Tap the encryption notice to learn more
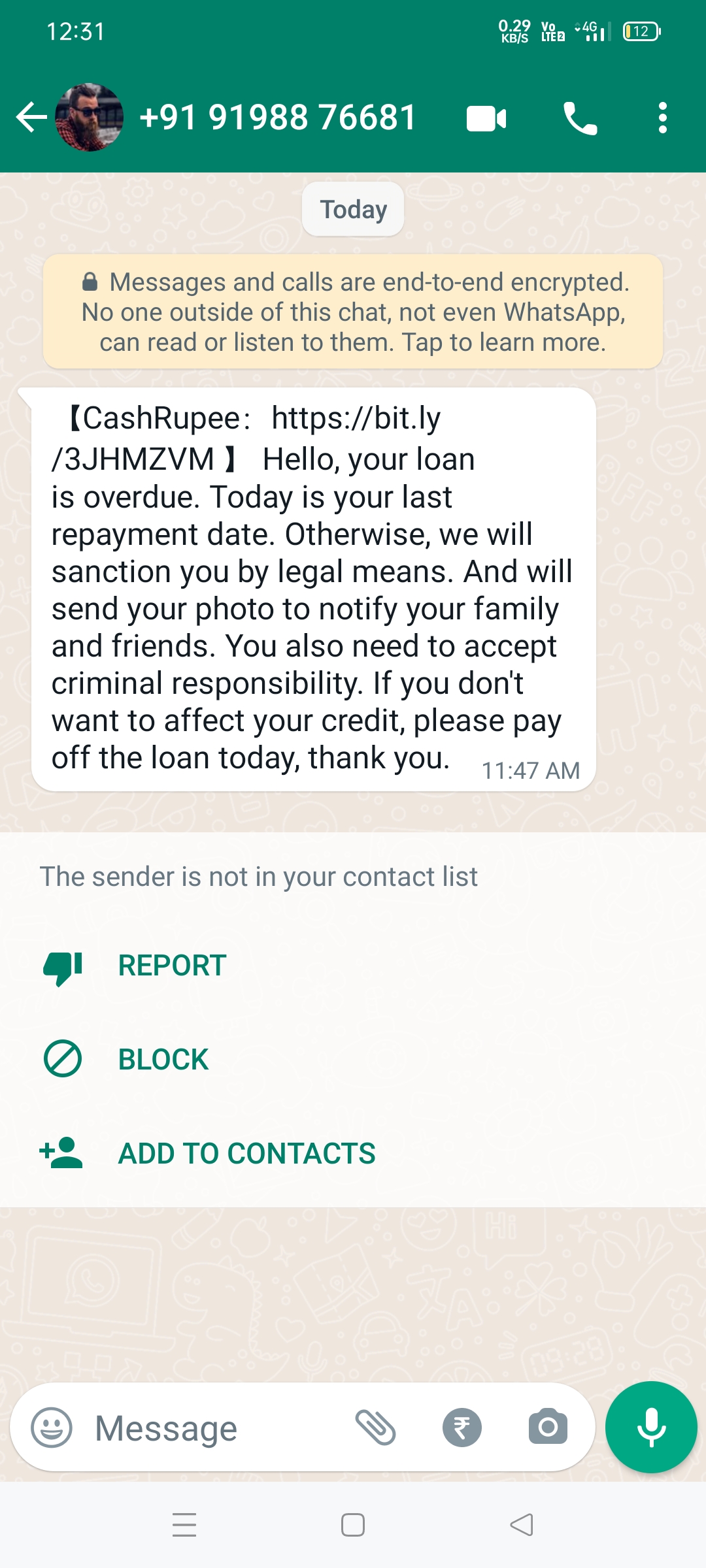This screenshot has width=706, height=1568. [x=353, y=312]
